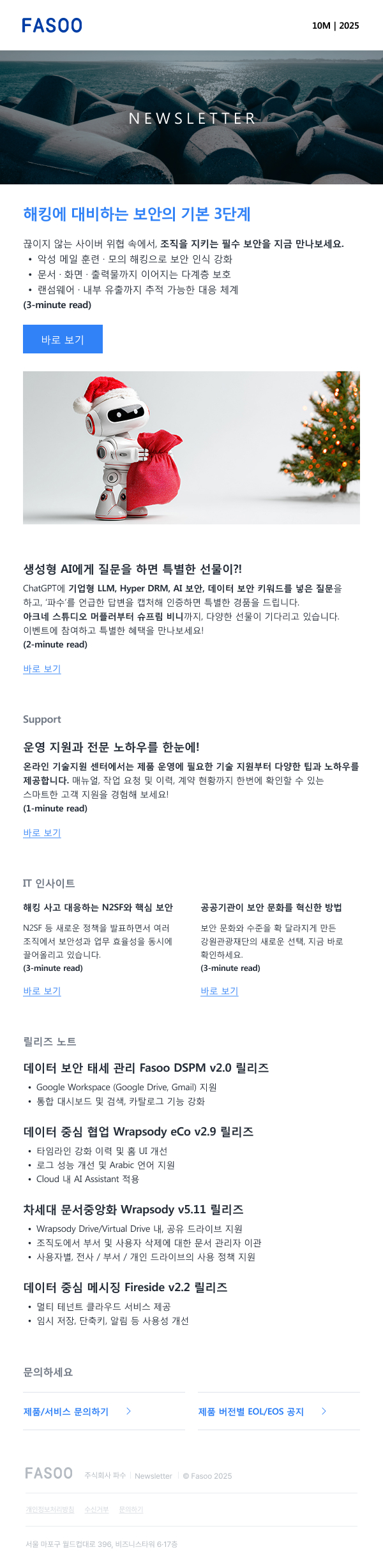Open 바로 보기 for 공공기관 보안 문화 article

pos(220,991)
